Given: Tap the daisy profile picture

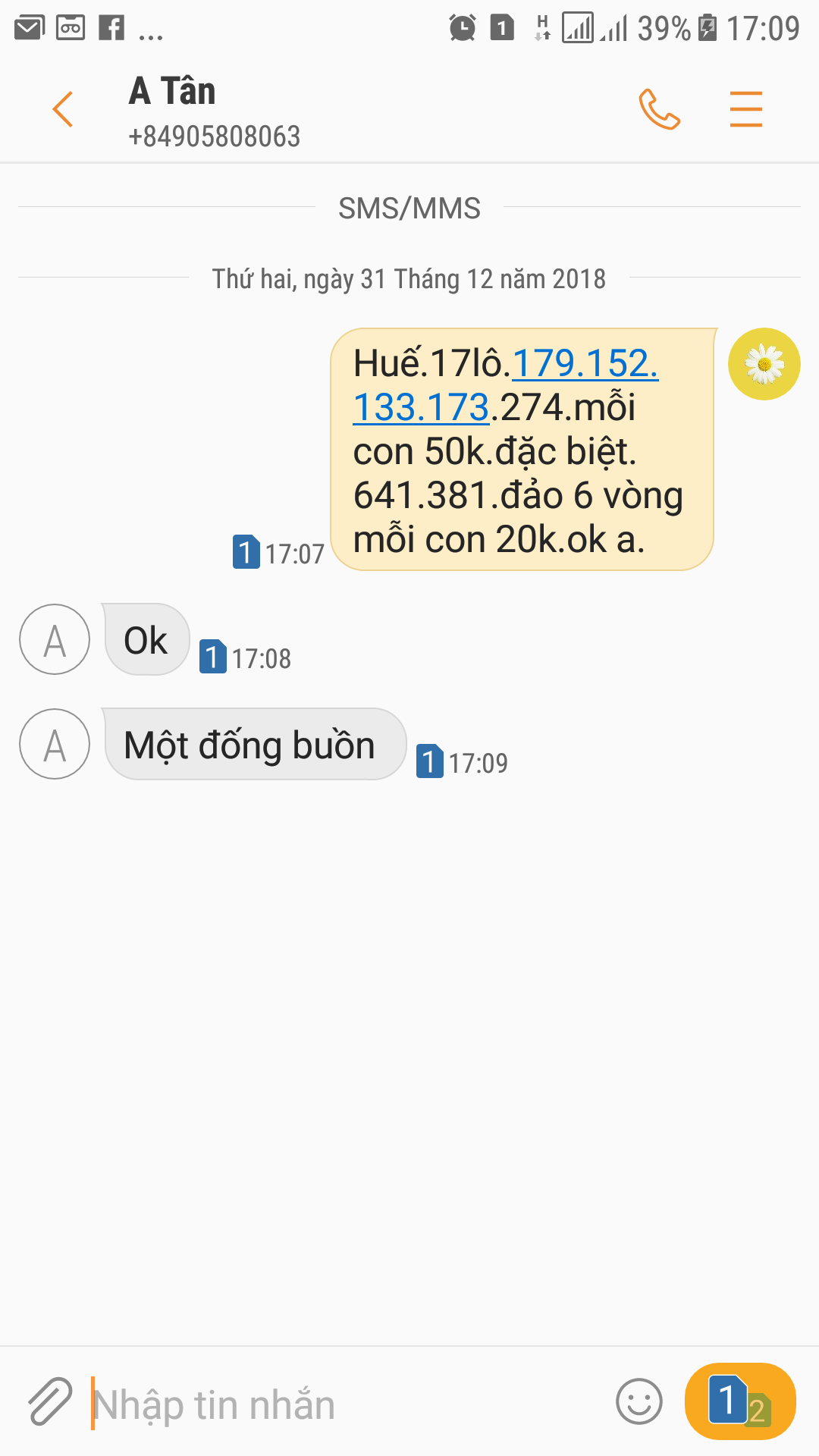Looking at the screenshot, I should (764, 364).
